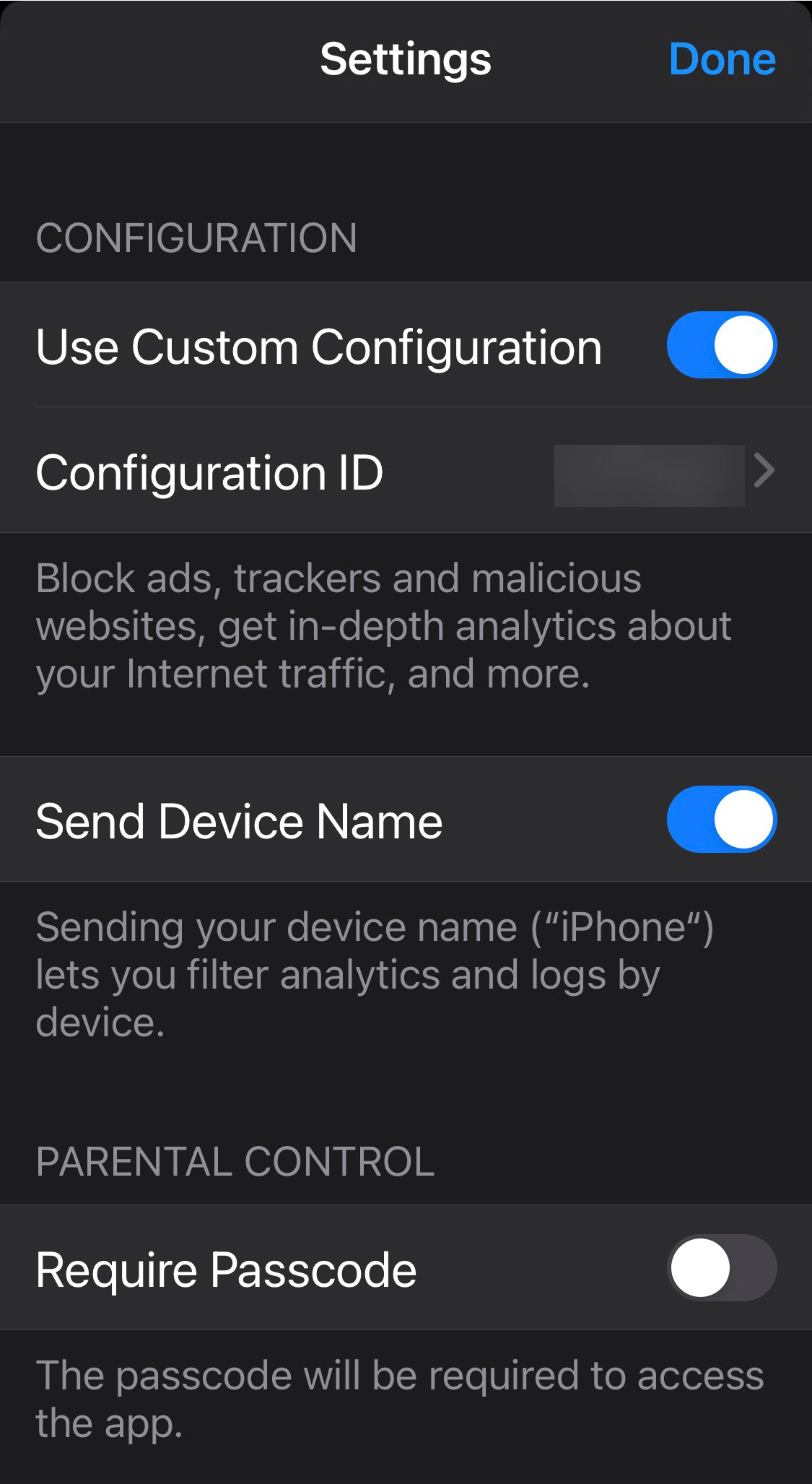Tap Done to close Settings
This screenshot has height=1484, width=812.
721,59
